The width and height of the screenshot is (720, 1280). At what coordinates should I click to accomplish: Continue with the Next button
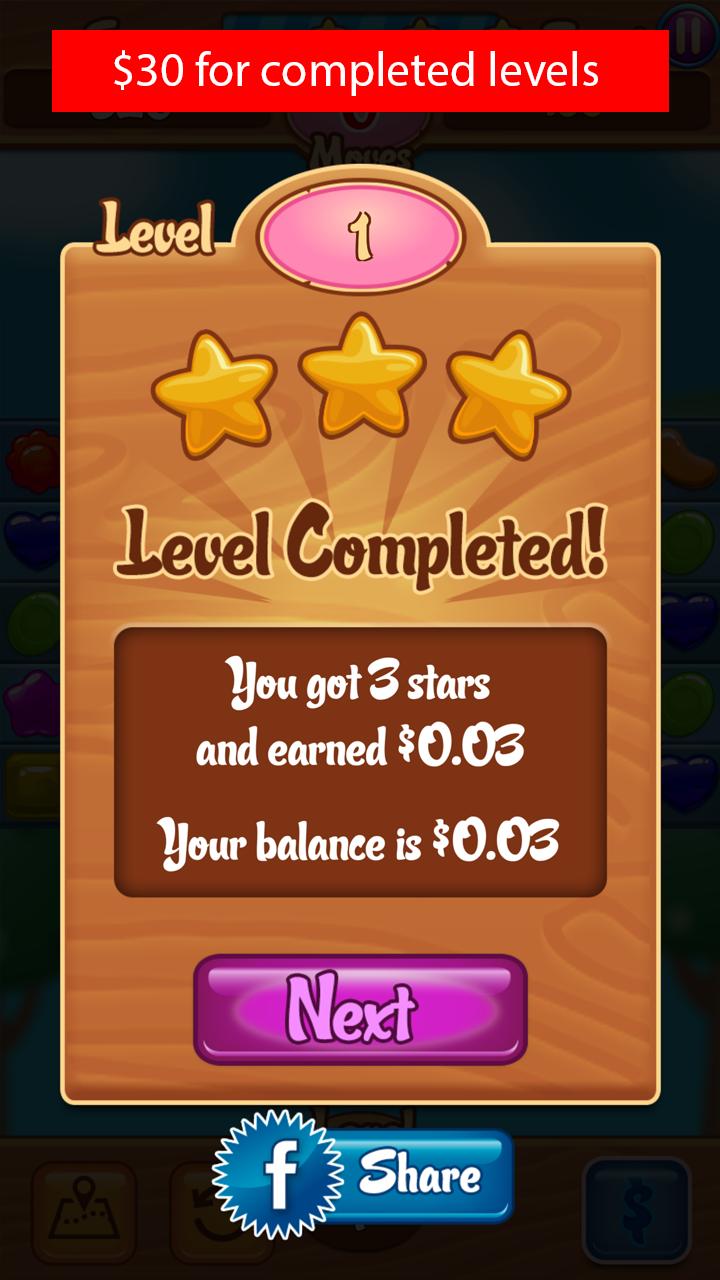(360, 1009)
